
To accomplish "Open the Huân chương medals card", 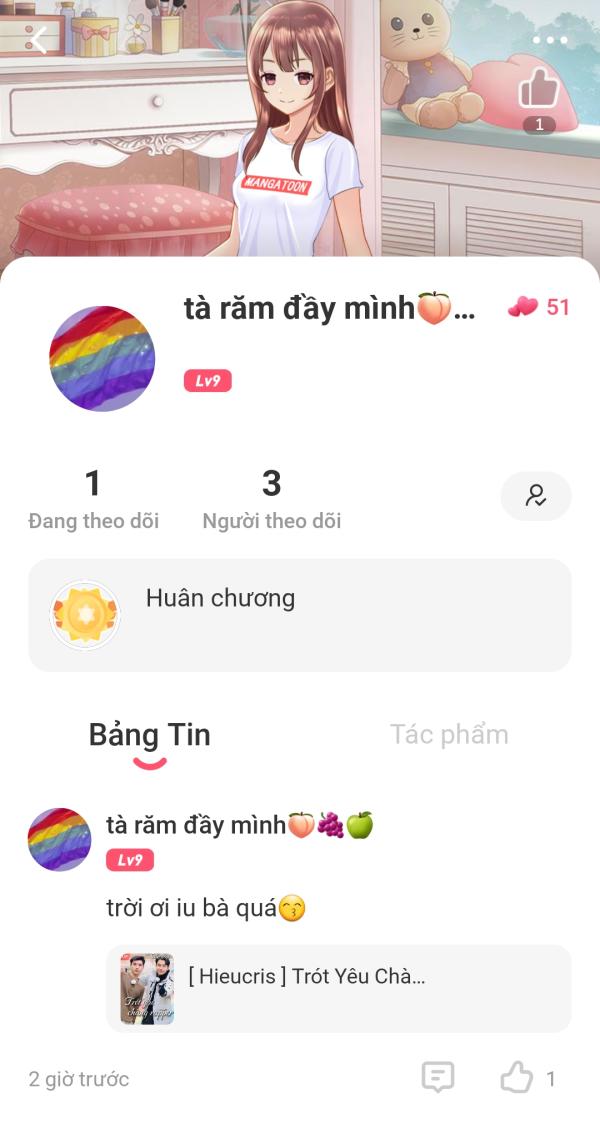I will (299, 615).
